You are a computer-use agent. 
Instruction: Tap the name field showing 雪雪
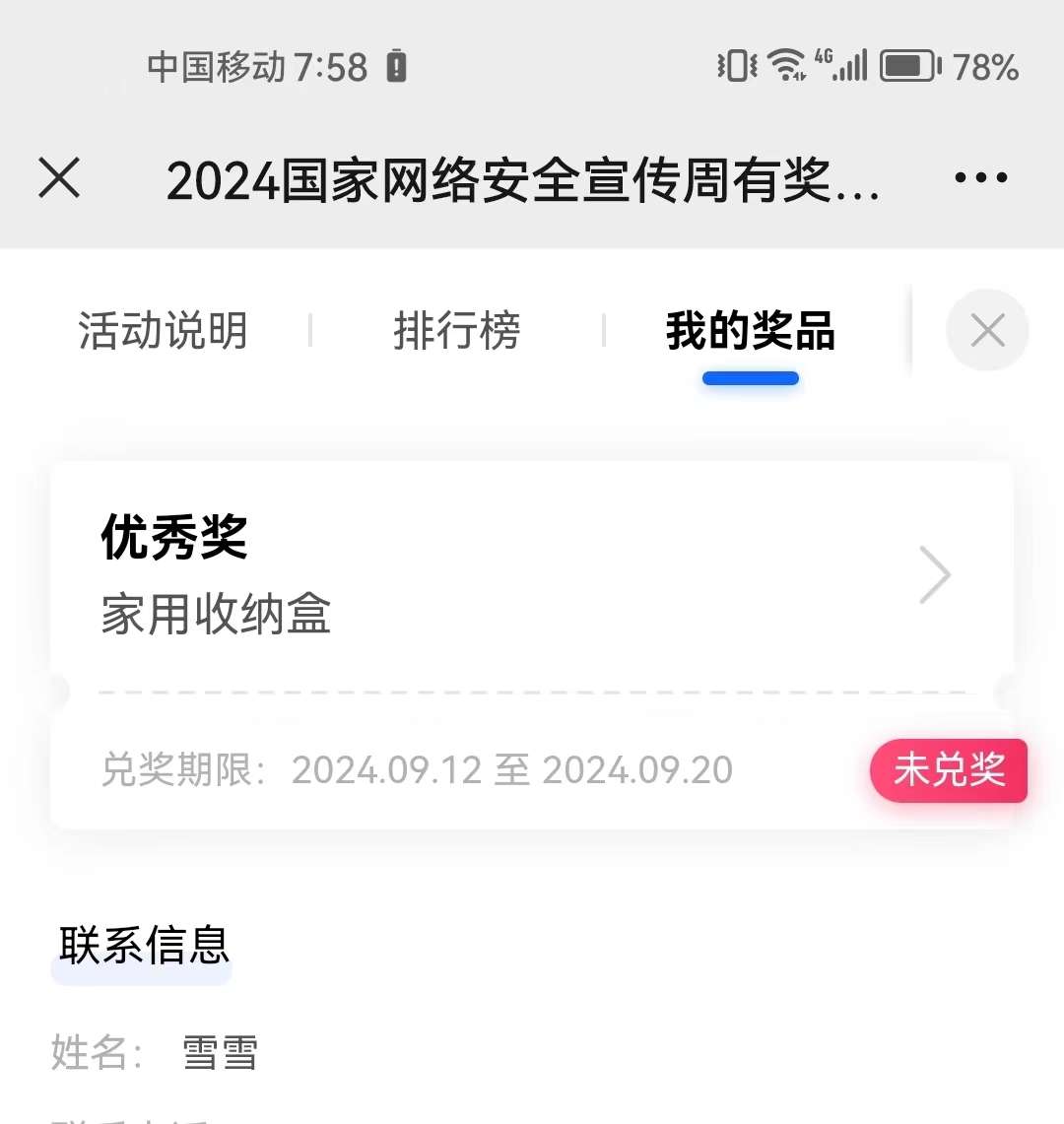tap(219, 1053)
